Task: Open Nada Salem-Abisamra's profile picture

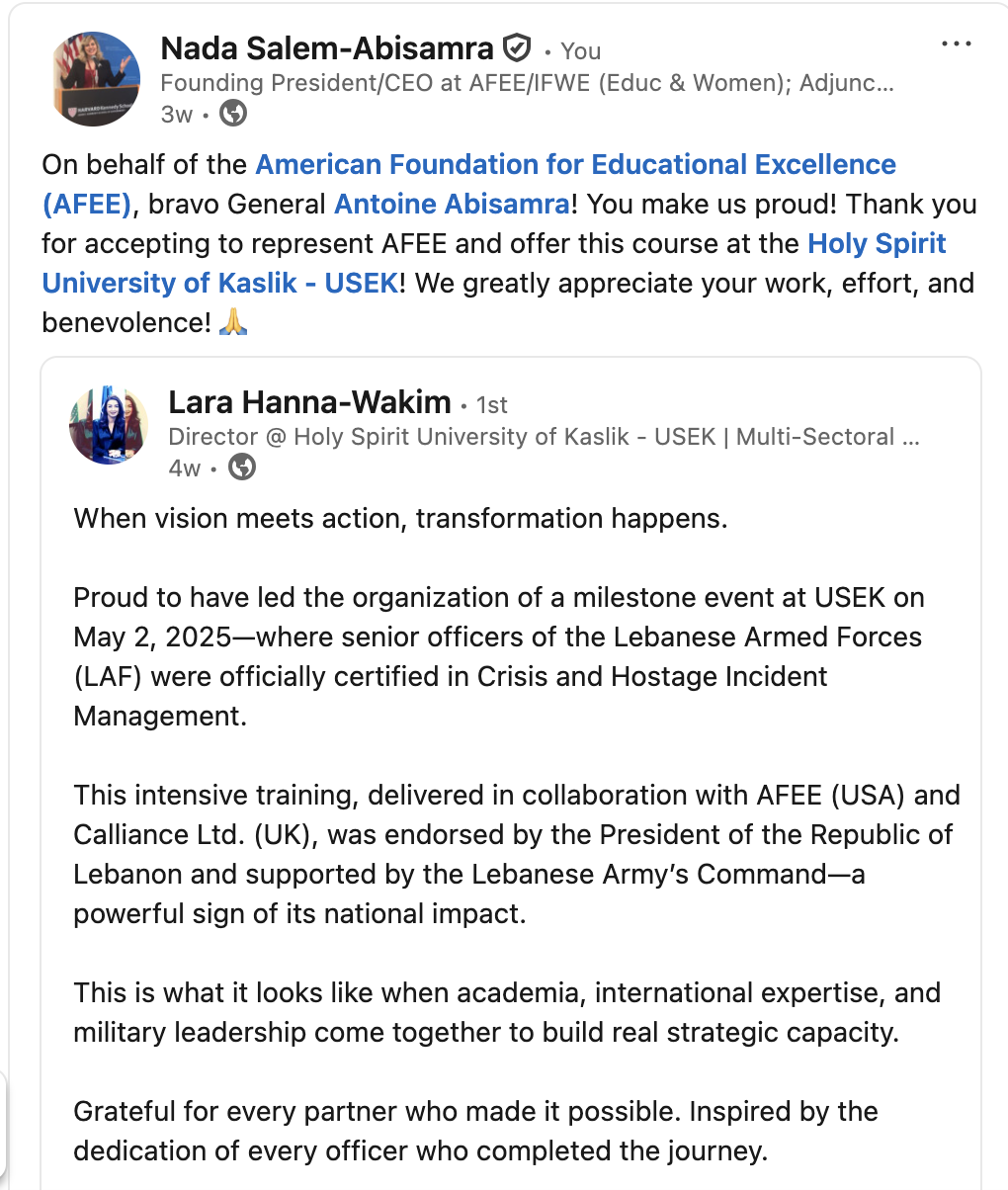Action: (x=96, y=79)
